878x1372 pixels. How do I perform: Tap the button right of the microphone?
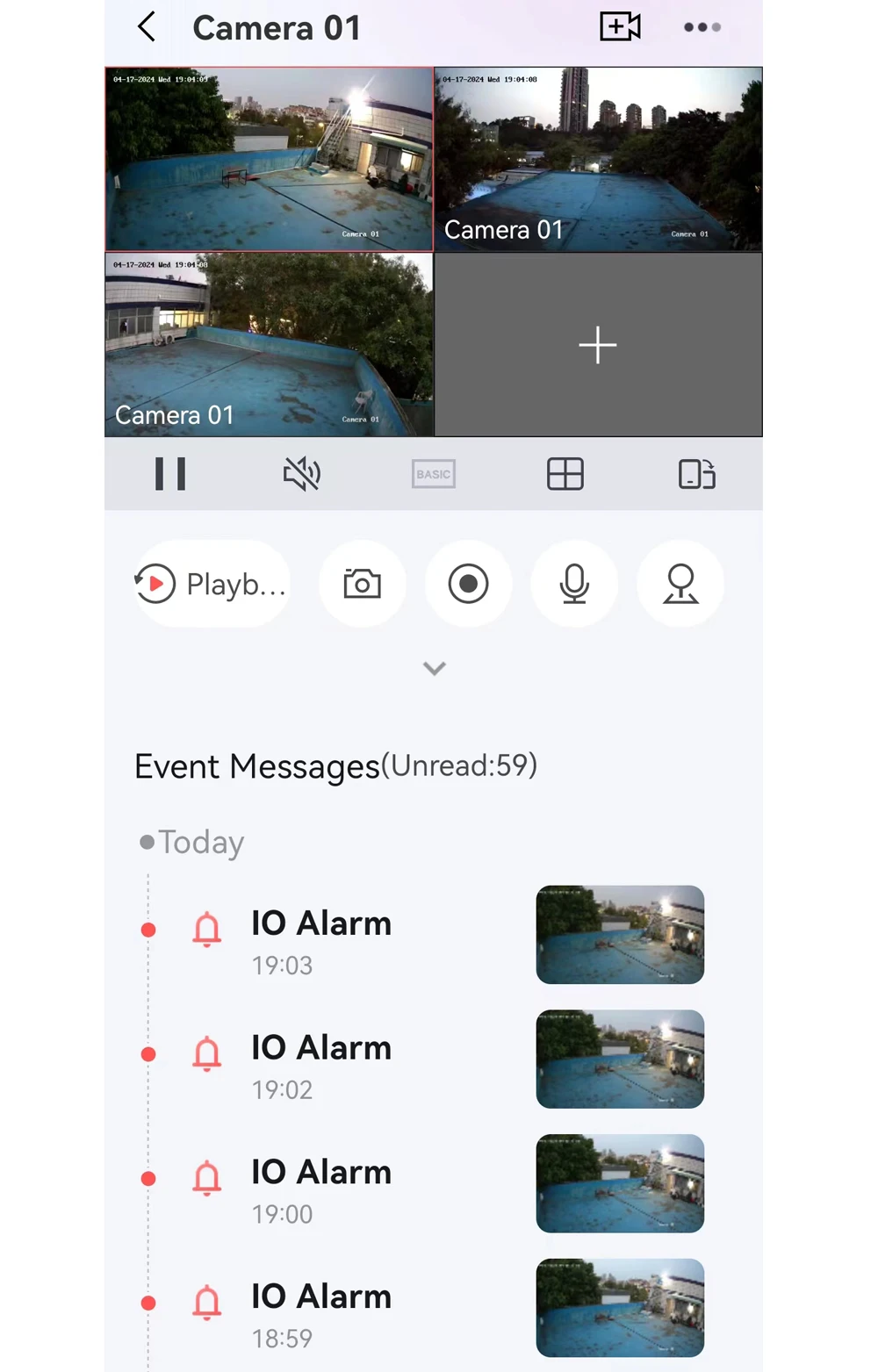coord(680,584)
